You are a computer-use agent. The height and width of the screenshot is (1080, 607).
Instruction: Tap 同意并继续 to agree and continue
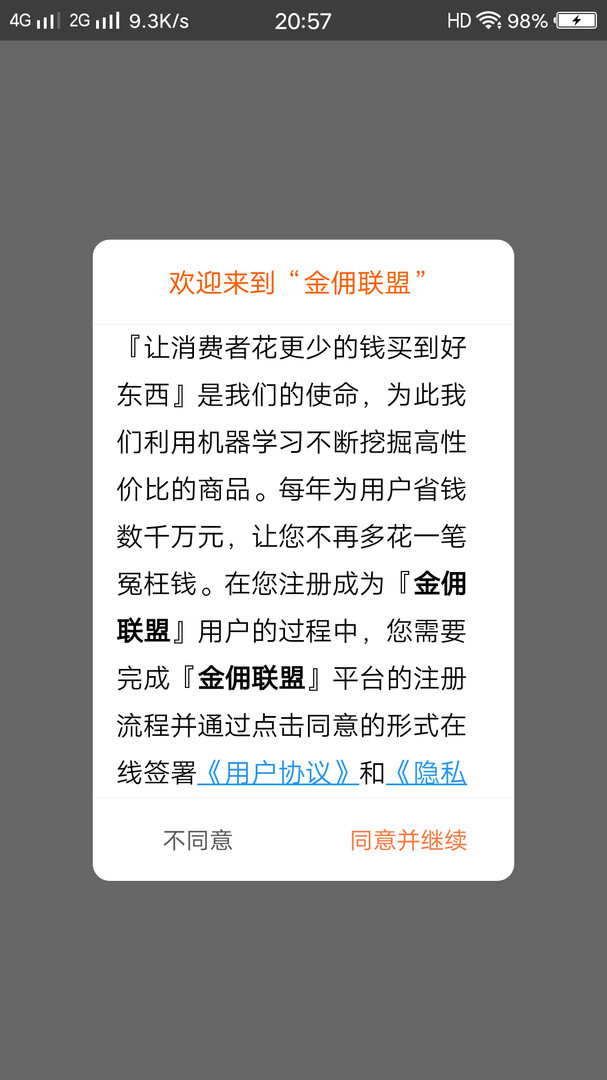[409, 840]
